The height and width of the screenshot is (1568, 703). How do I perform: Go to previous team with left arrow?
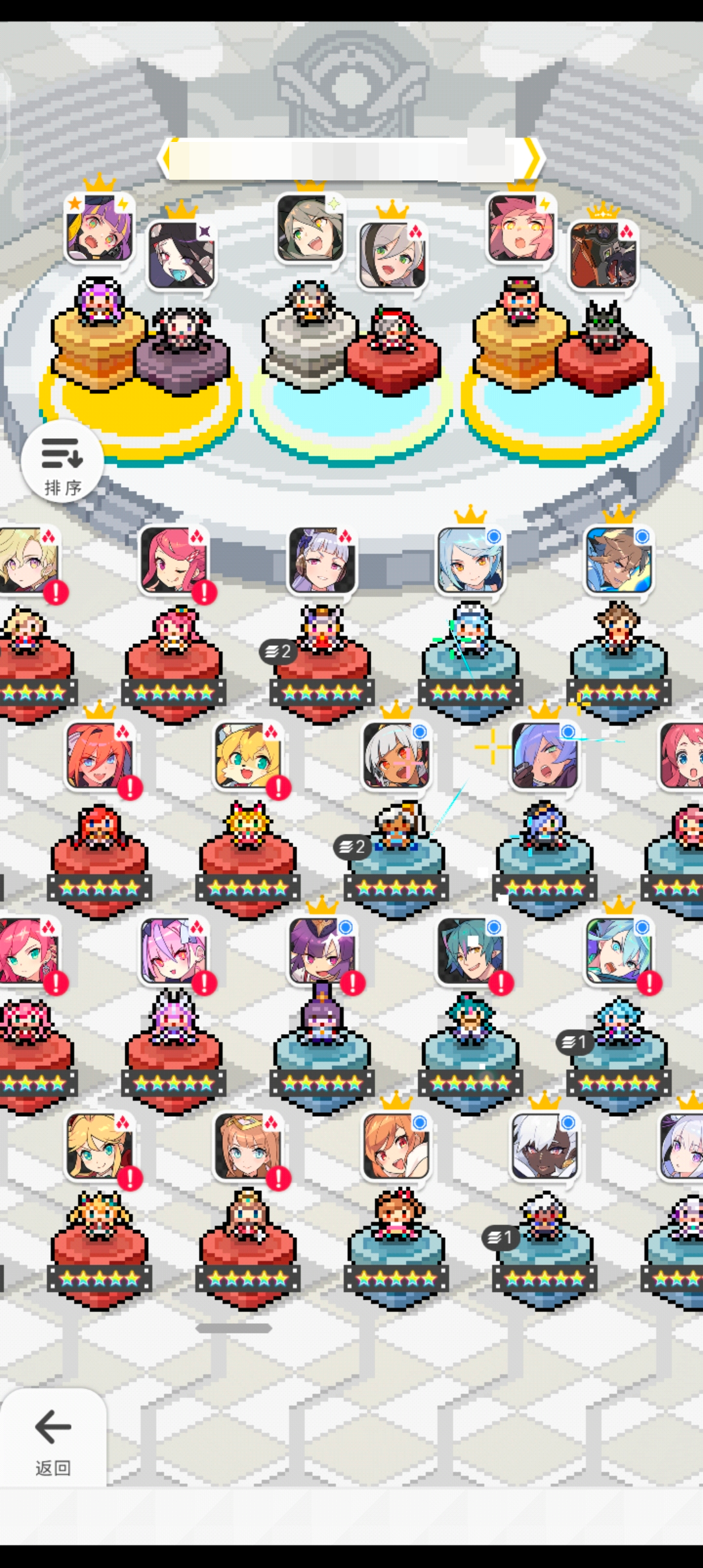pyautogui.click(x=165, y=158)
